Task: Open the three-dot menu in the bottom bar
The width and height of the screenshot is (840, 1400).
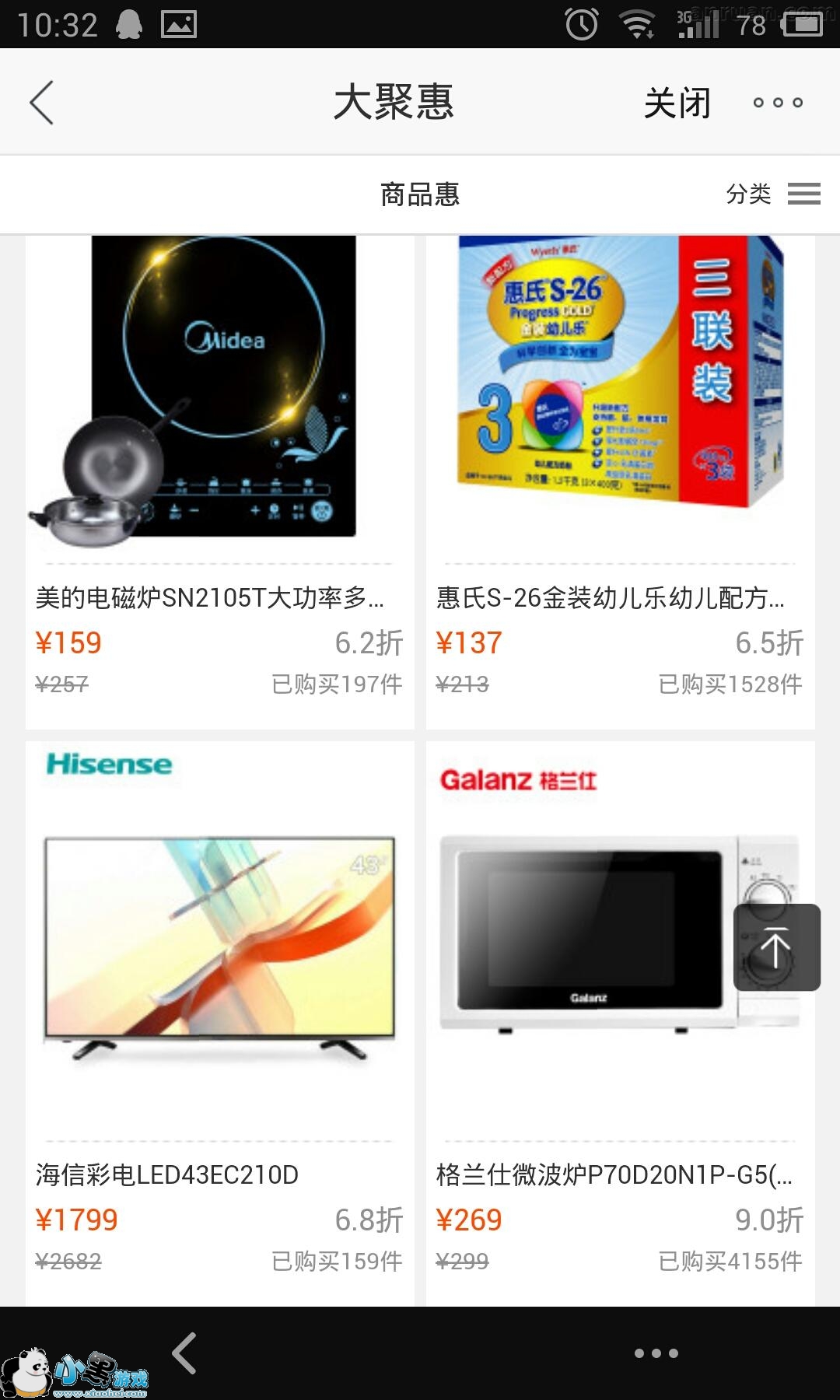Action: [656, 1353]
